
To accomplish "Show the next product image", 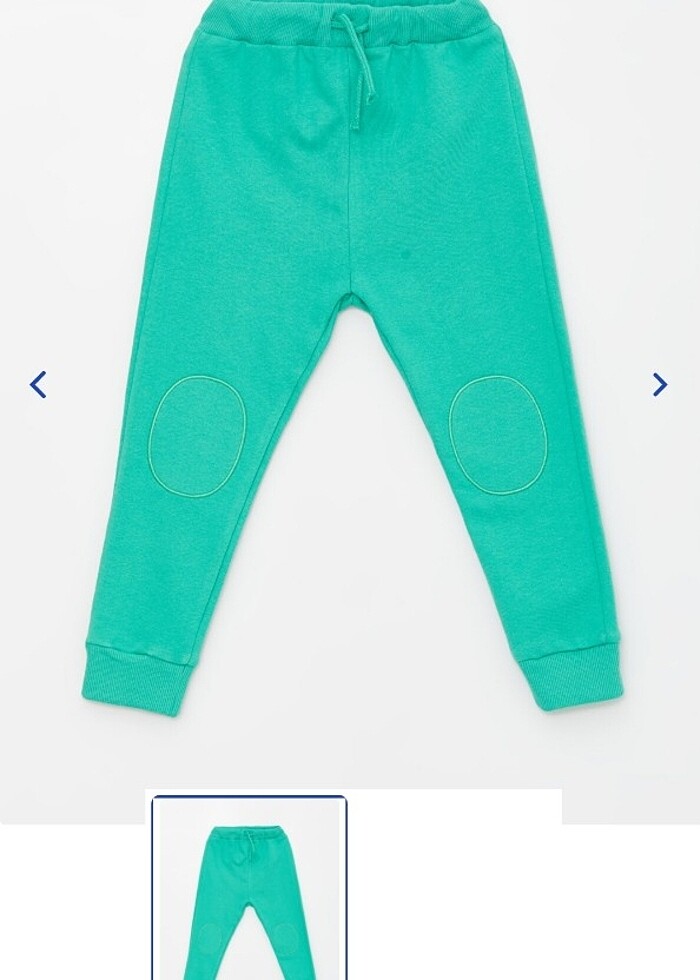I will tap(659, 384).
